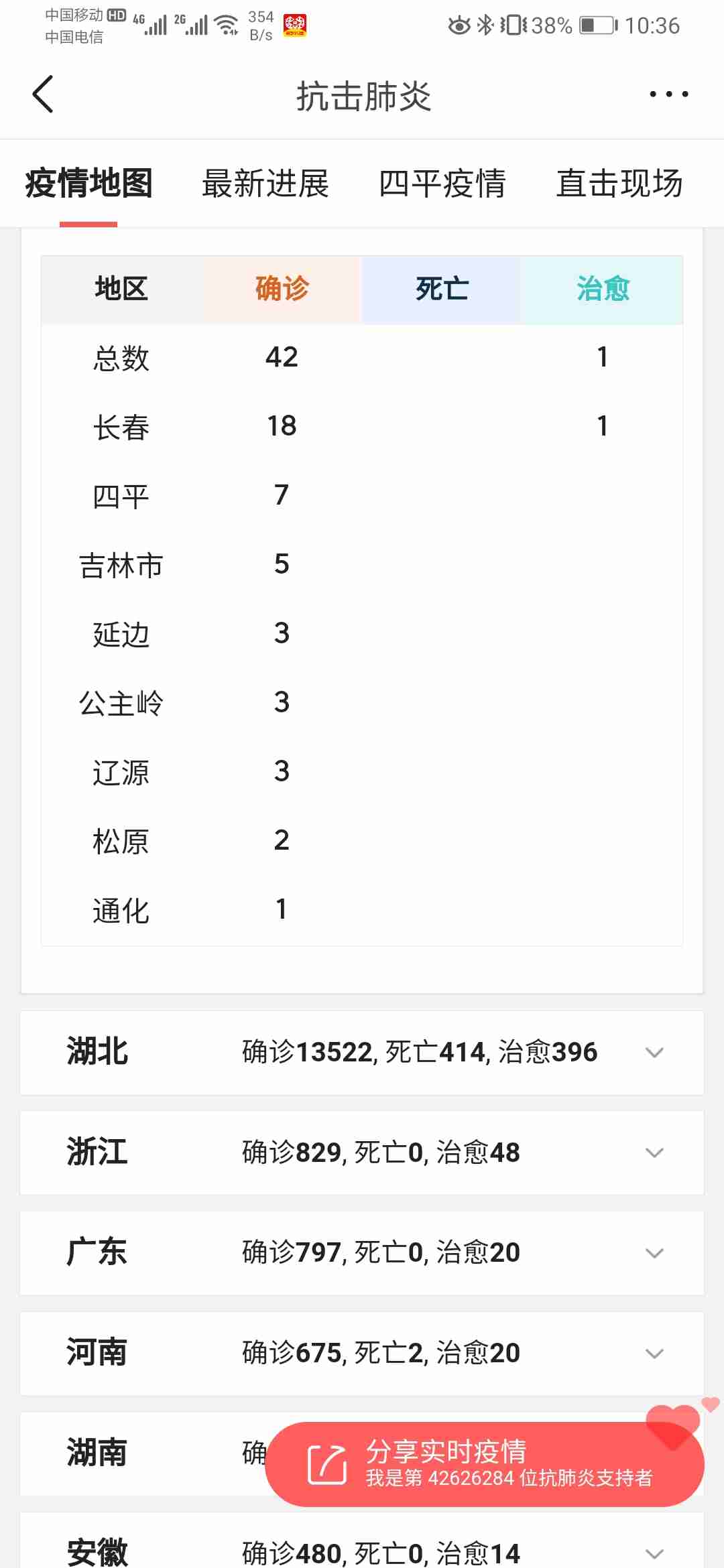
Task: Tap the floating heart icon
Action: coord(674,1425)
